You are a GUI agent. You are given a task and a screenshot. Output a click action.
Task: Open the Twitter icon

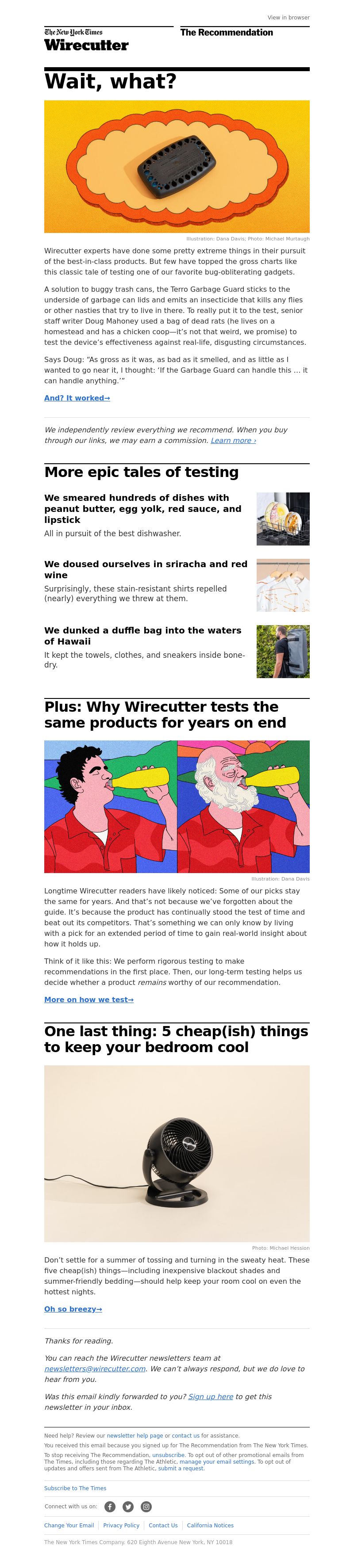click(128, 1507)
